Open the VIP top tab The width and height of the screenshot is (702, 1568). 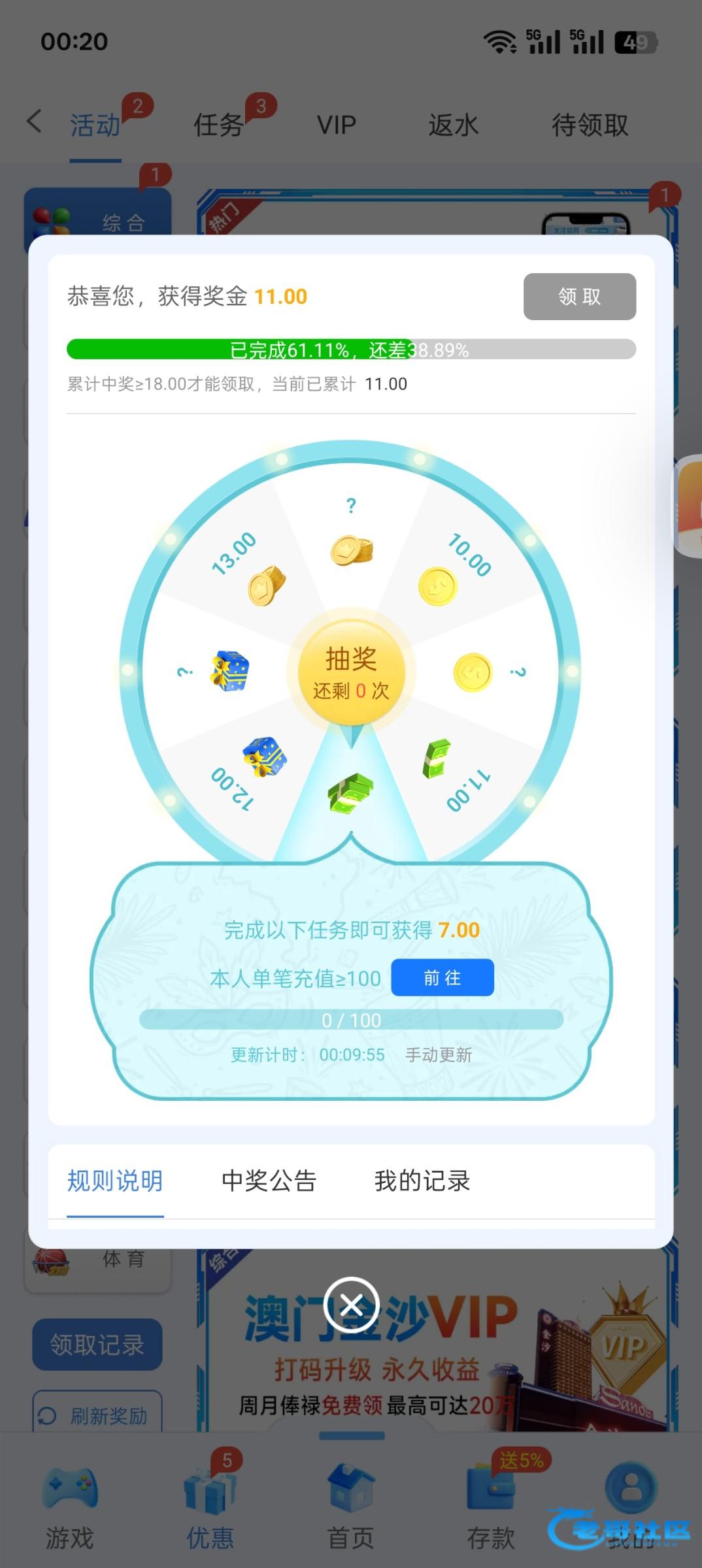336,125
